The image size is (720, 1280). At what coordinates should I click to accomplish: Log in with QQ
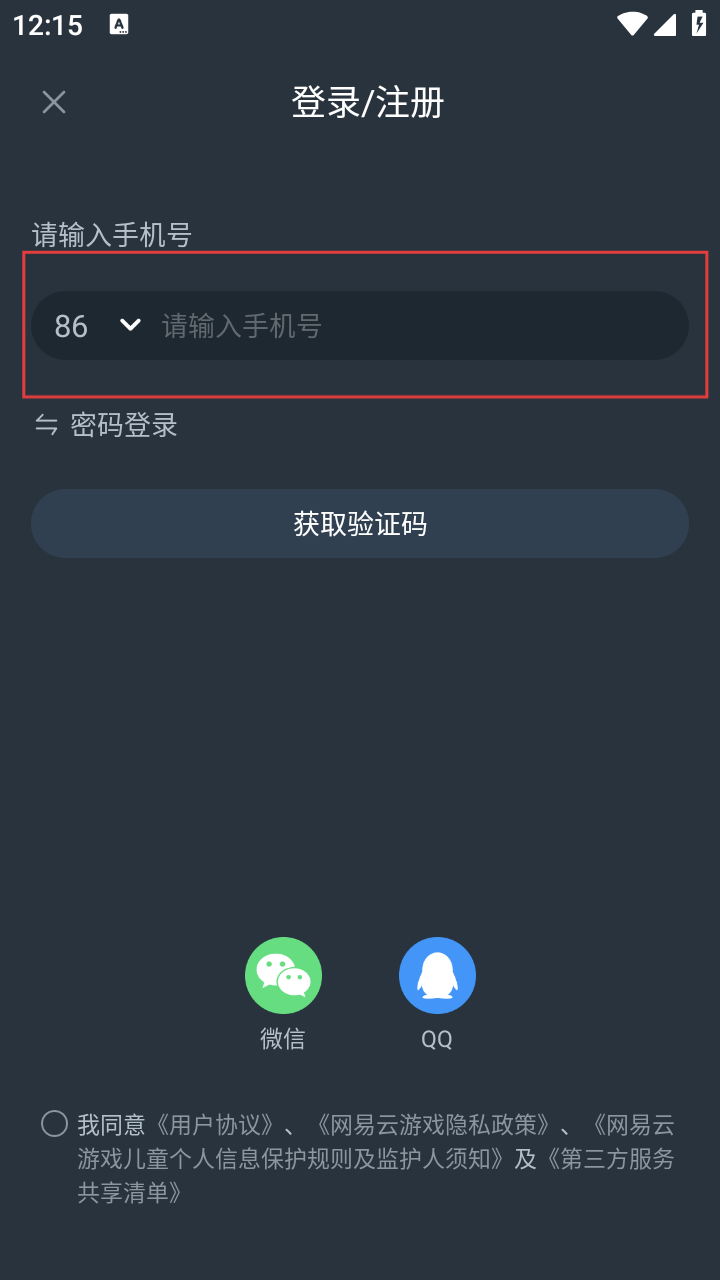coord(437,976)
